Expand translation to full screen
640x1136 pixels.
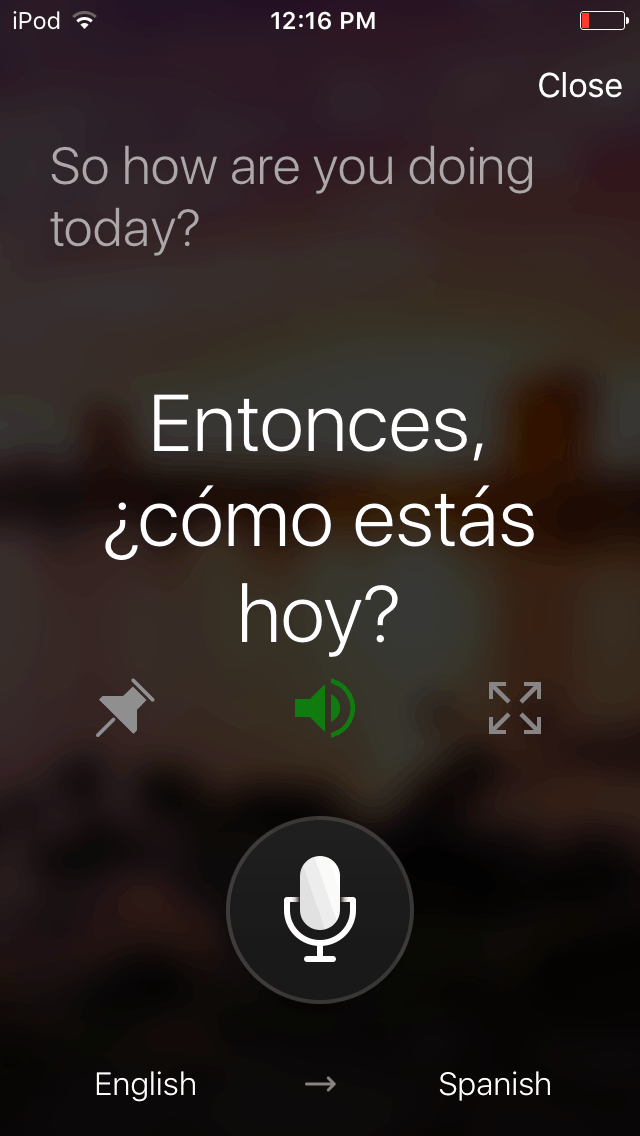(515, 708)
